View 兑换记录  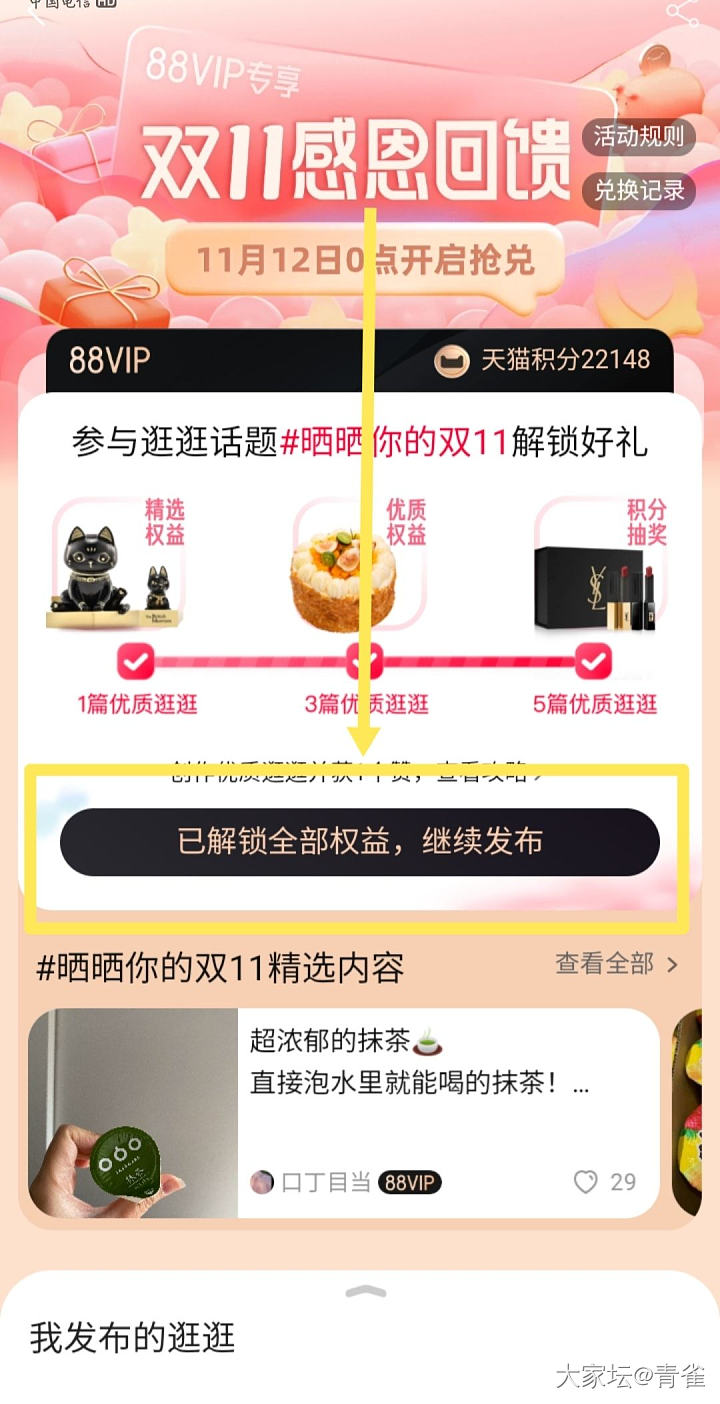tap(638, 189)
